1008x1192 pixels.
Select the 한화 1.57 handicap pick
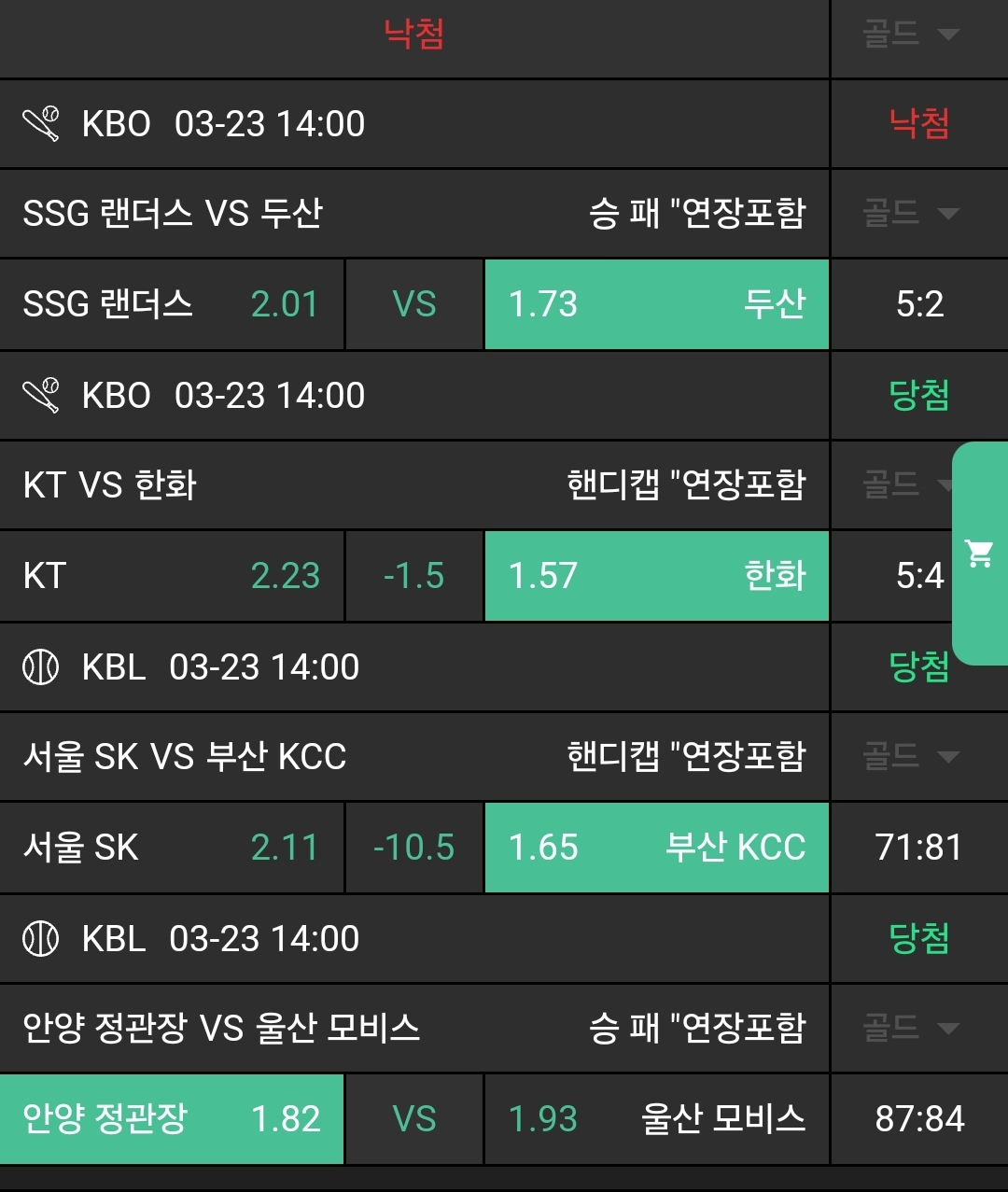click(x=656, y=576)
